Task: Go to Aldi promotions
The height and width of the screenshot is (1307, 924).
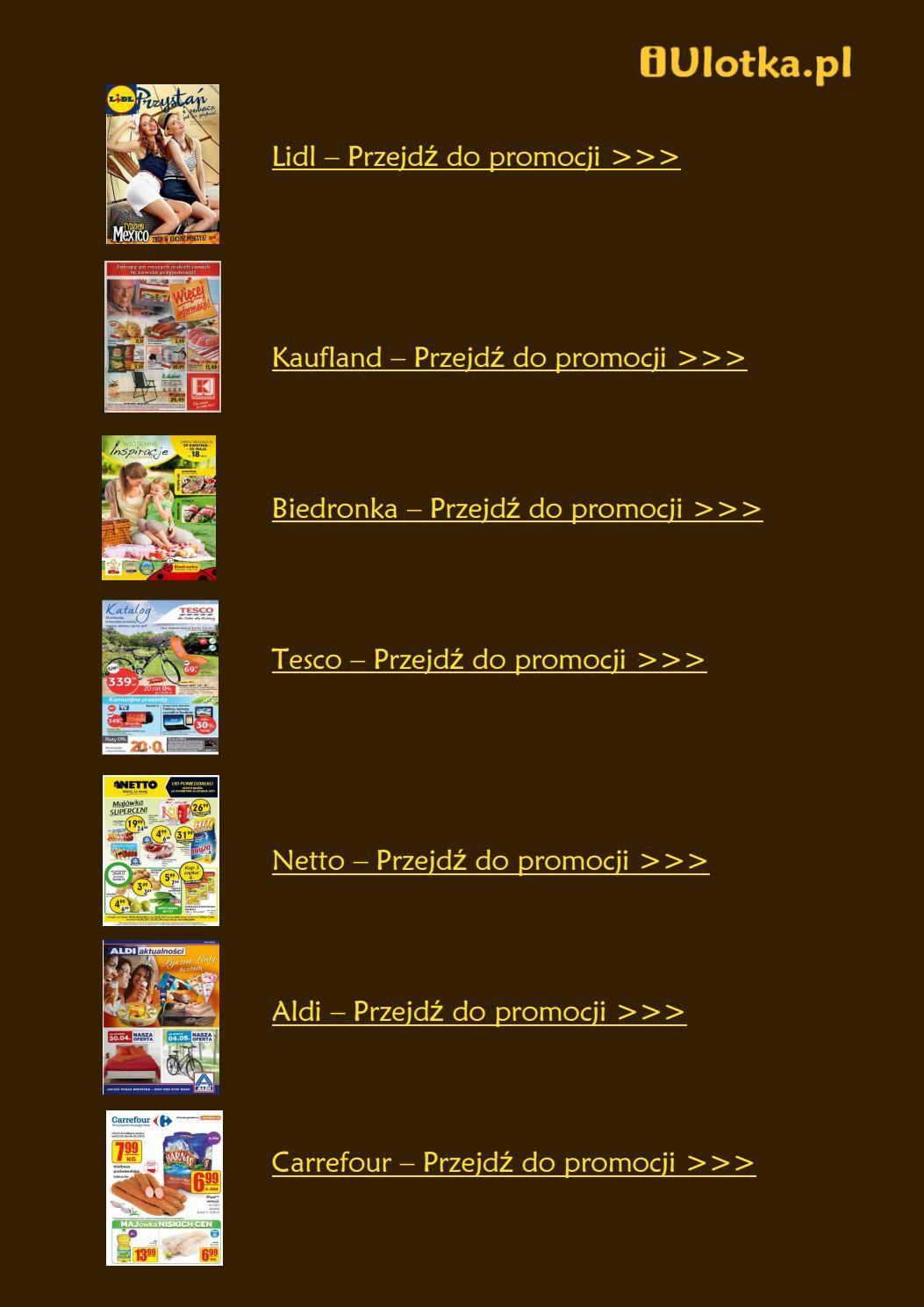Action: click(x=478, y=1012)
